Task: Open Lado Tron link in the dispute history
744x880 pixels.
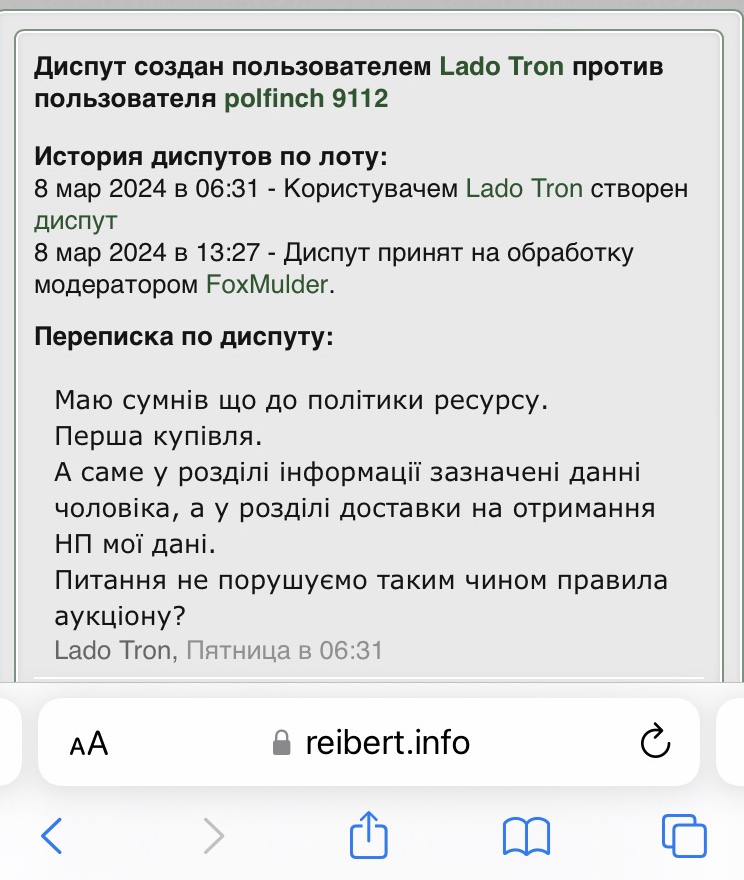Action: [524, 189]
